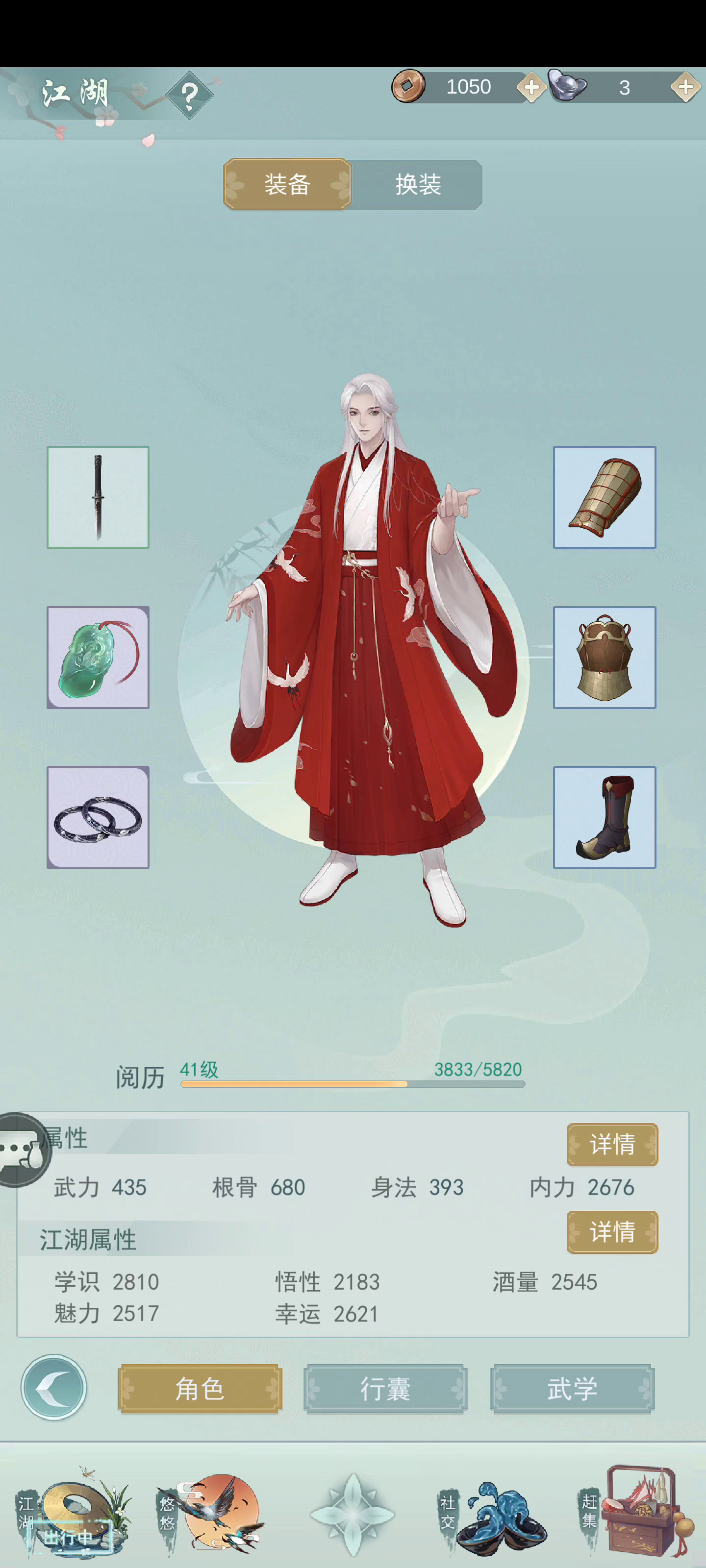
Task: Switch to the 行囊 tab
Action: coord(385,1389)
